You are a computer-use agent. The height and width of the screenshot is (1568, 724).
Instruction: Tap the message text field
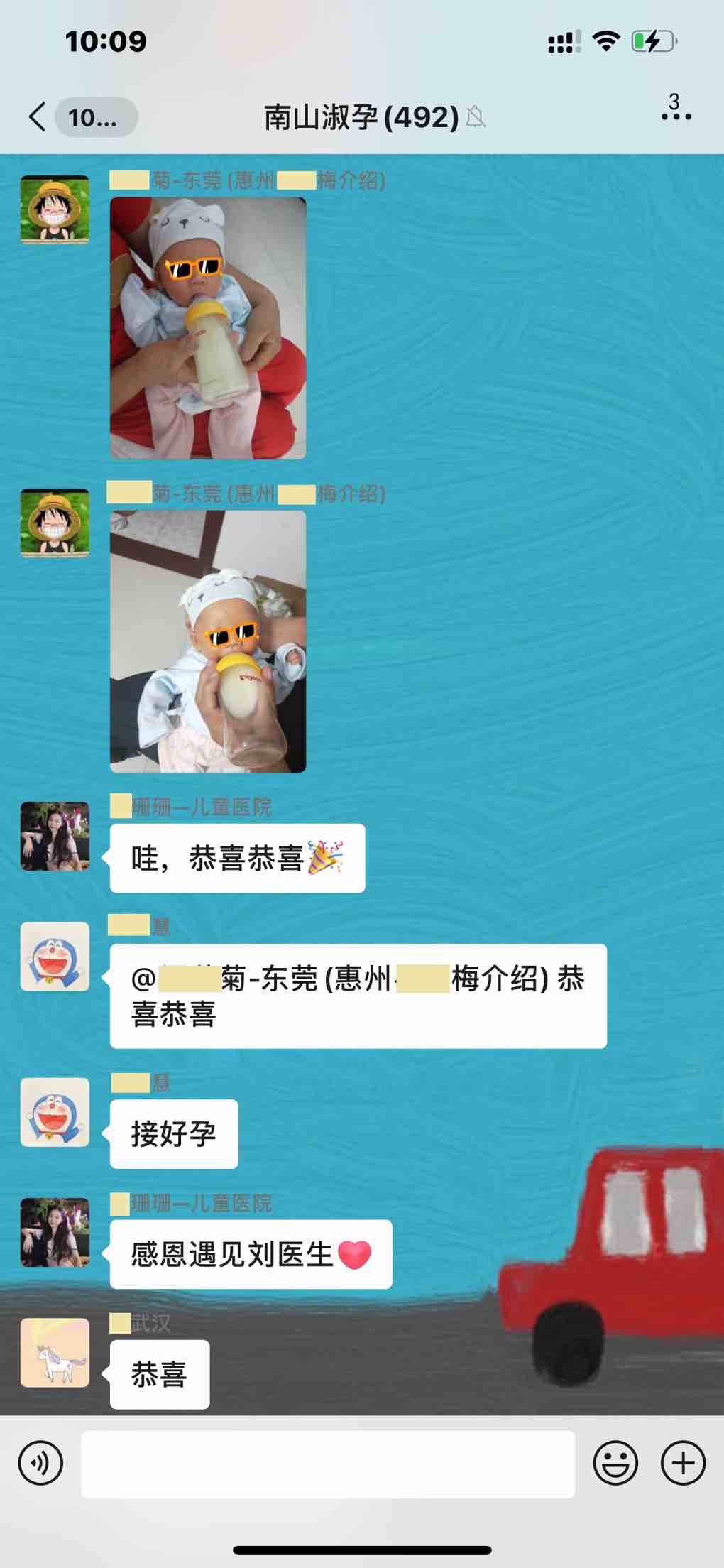pyautogui.click(x=327, y=1464)
